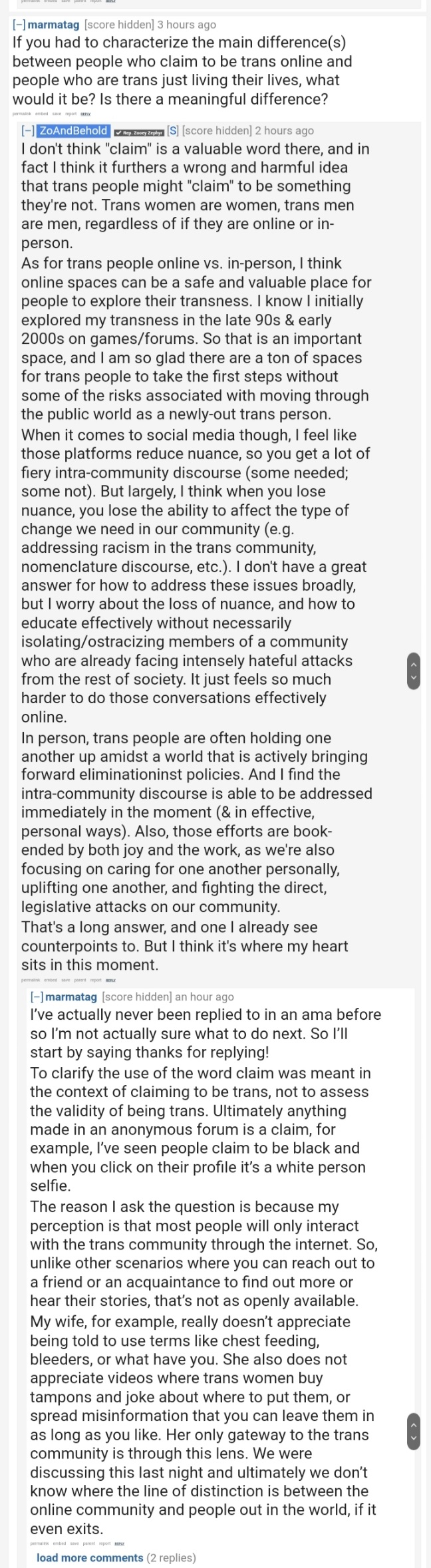Open permalink for marmatag's top-level question
This screenshot has height=1568, width=431.
coord(23,114)
